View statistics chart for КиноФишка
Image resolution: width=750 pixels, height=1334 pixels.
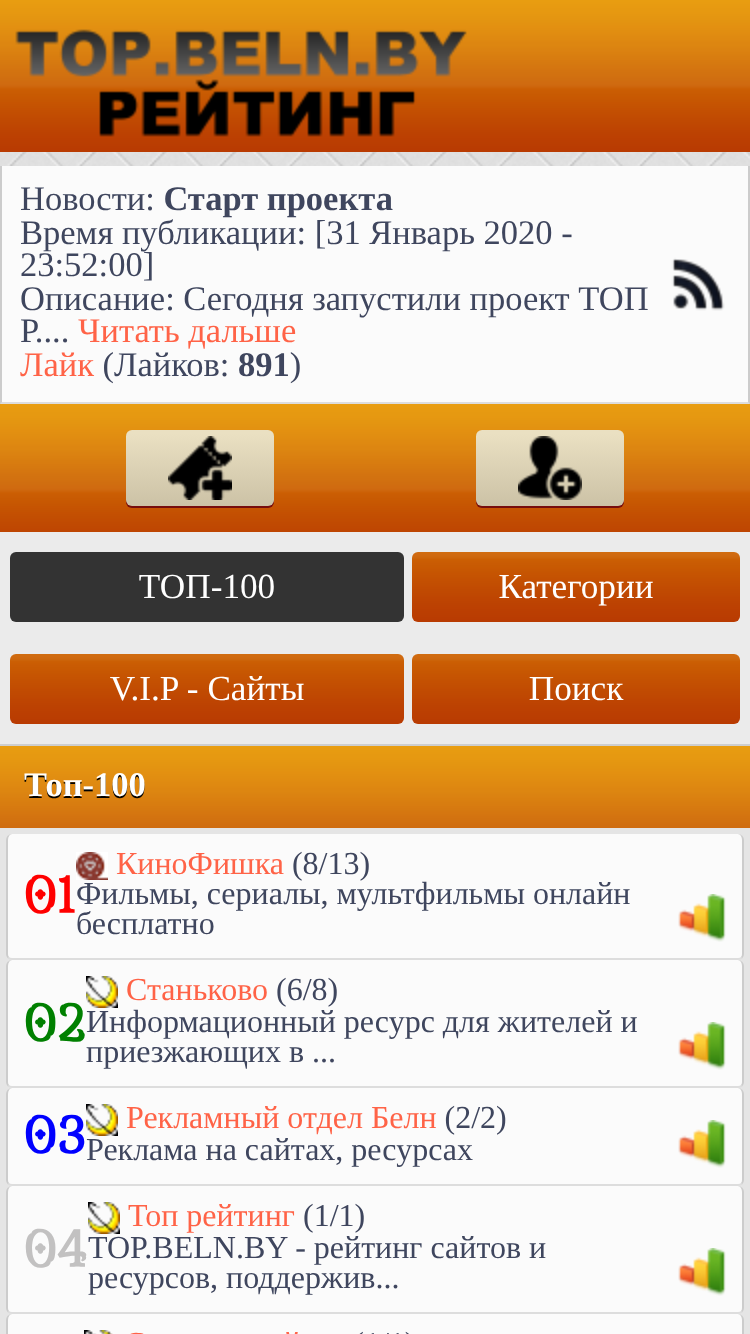coord(702,917)
